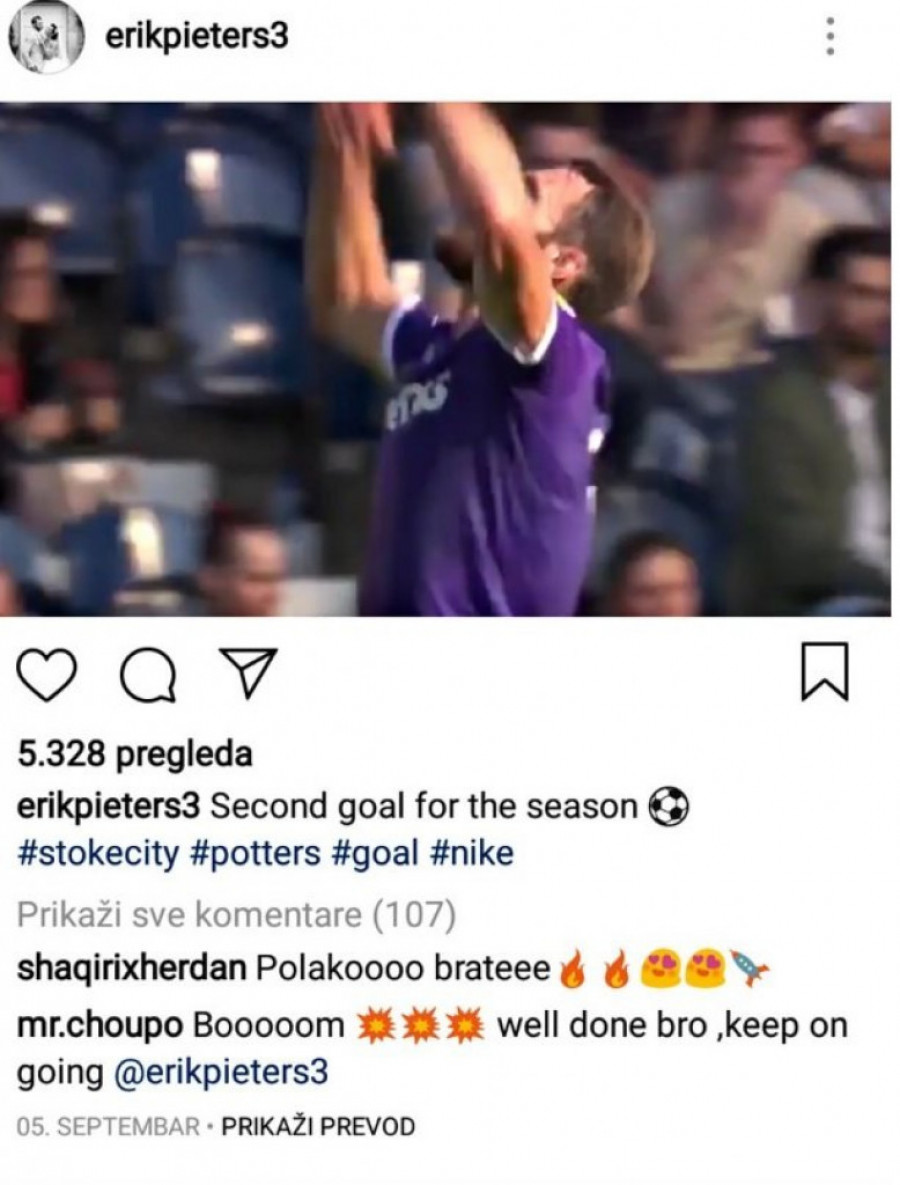900x1185 pixels.
Task: Open mr.choupo's profile from comment
Action: 100,1025
